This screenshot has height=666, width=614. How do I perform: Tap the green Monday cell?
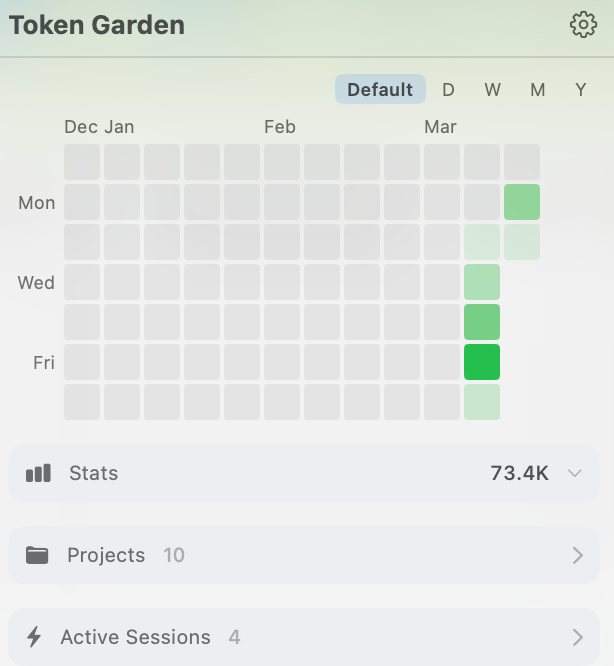[x=522, y=202]
